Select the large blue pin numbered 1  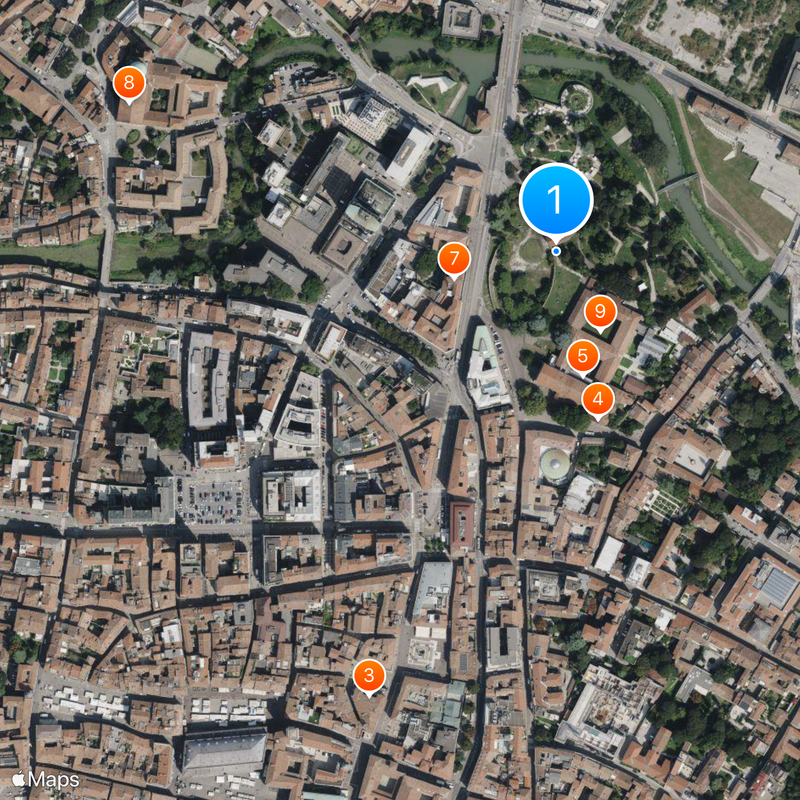click(x=556, y=200)
